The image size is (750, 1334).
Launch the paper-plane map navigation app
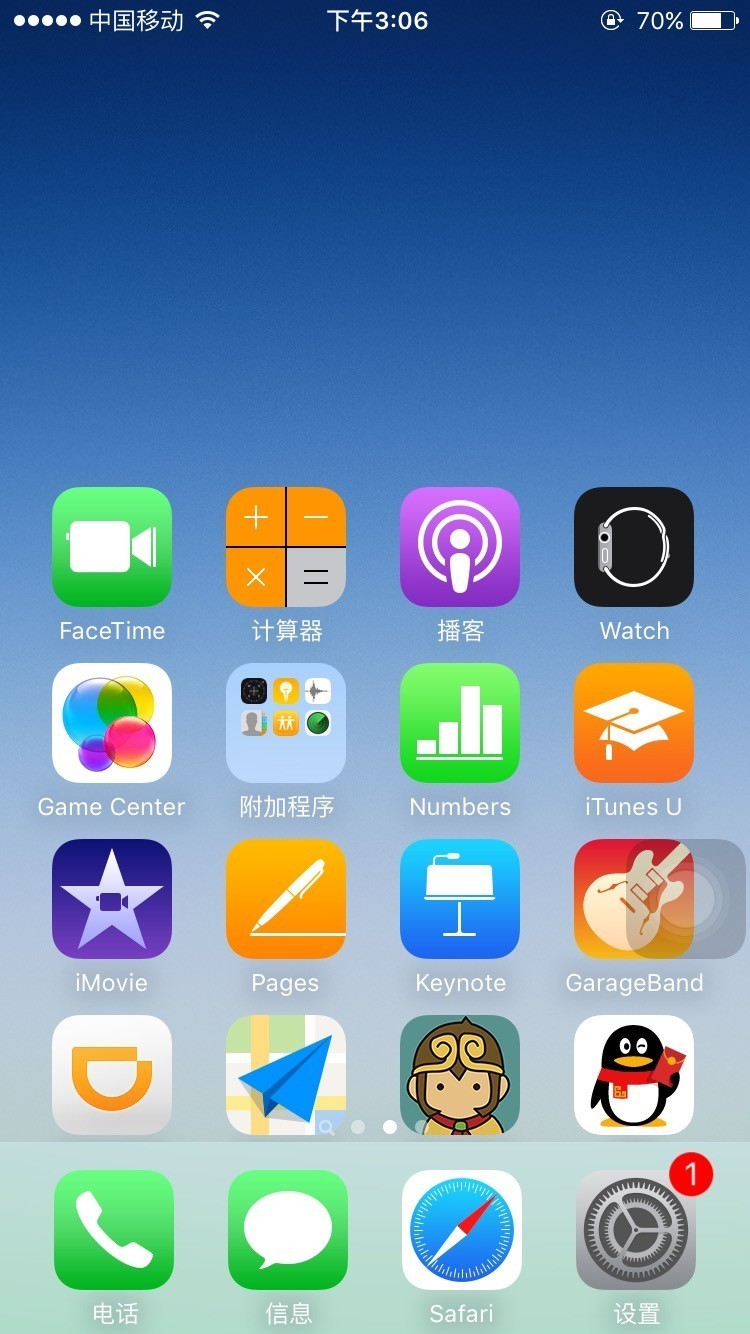(x=286, y=1075)
